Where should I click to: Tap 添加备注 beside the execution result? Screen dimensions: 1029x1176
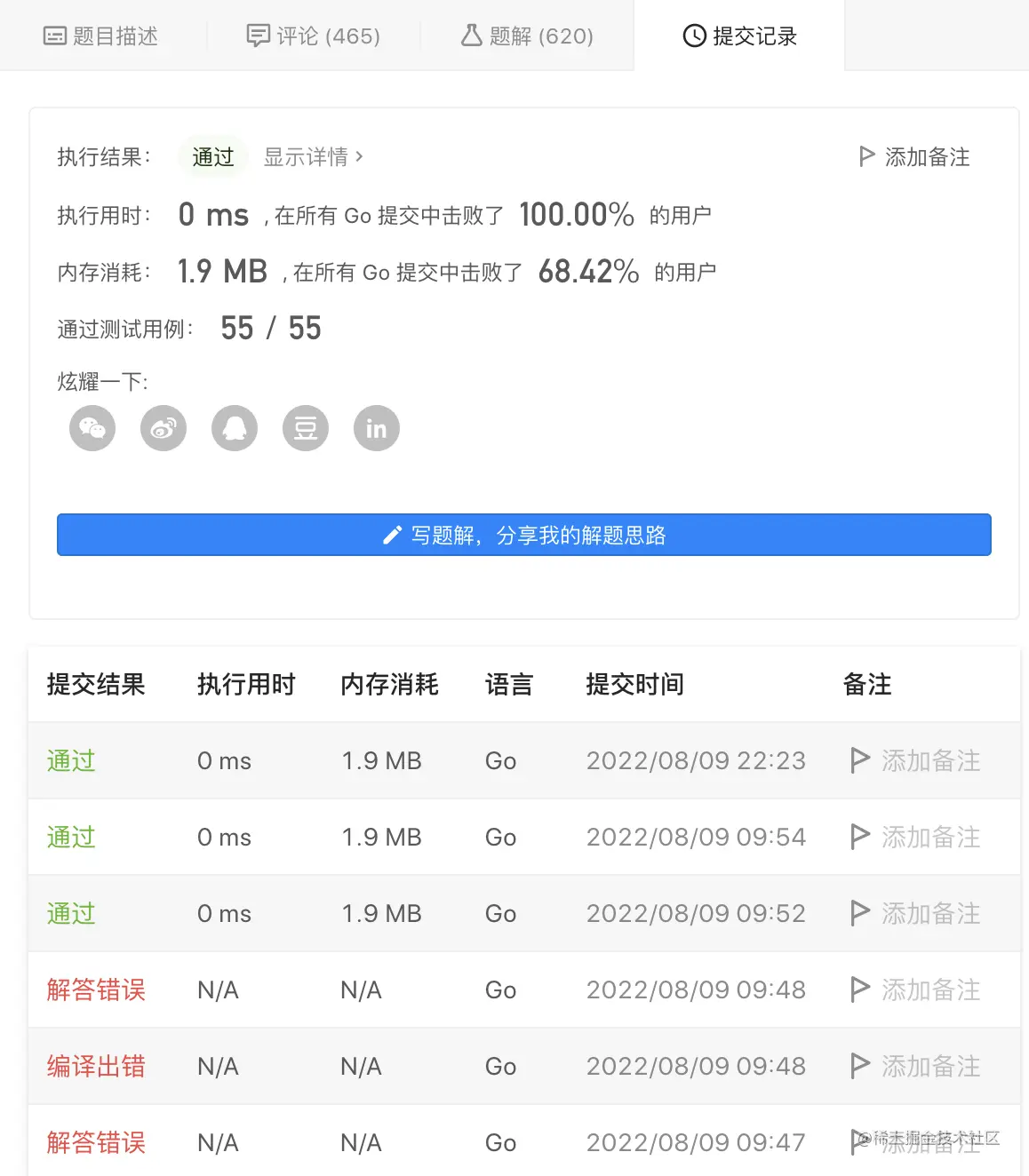pyautogui.click(x=914, y=157)
